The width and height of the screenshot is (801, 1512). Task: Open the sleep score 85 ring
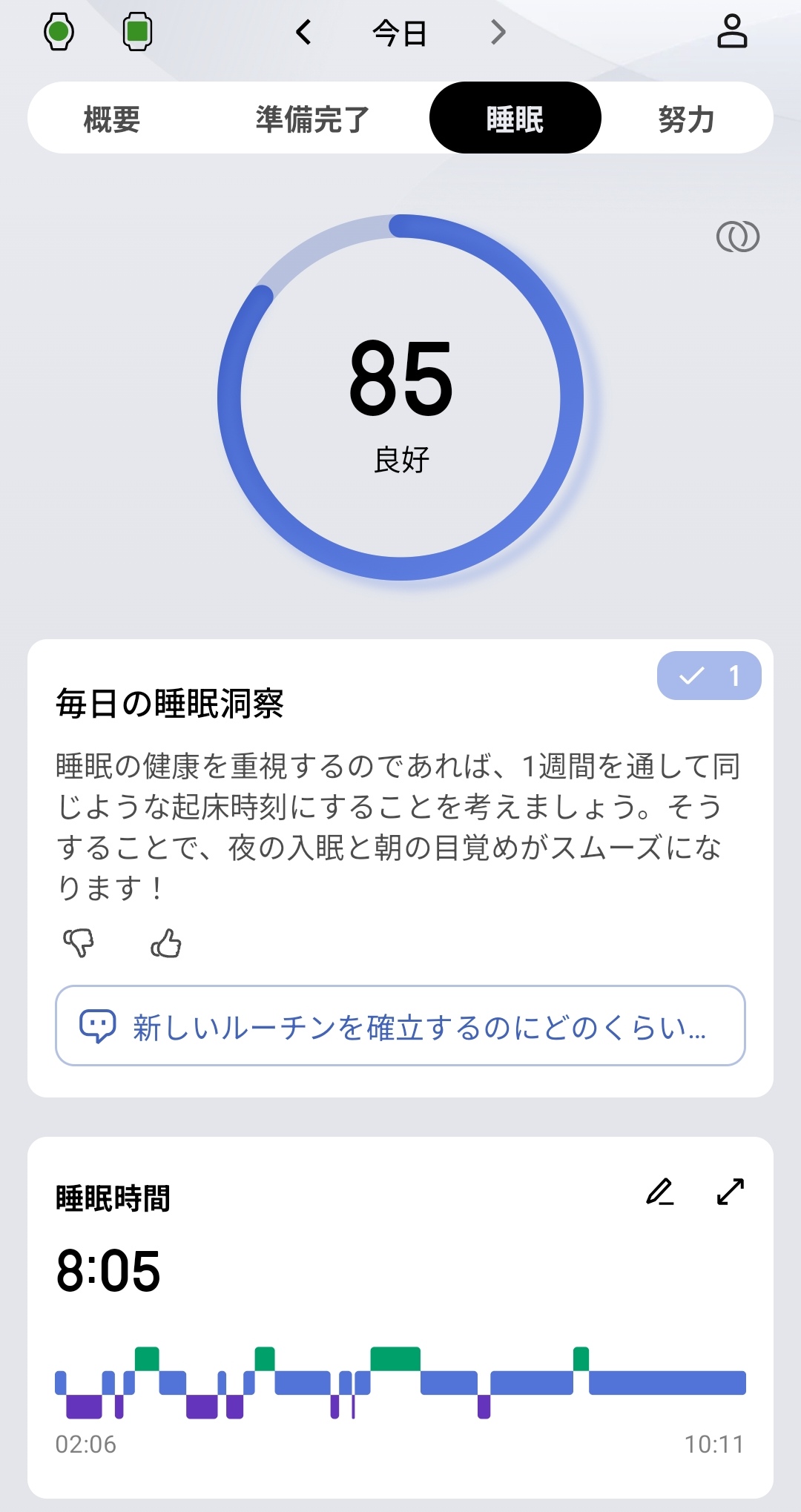pyautogui.click(x=400, y=397)
